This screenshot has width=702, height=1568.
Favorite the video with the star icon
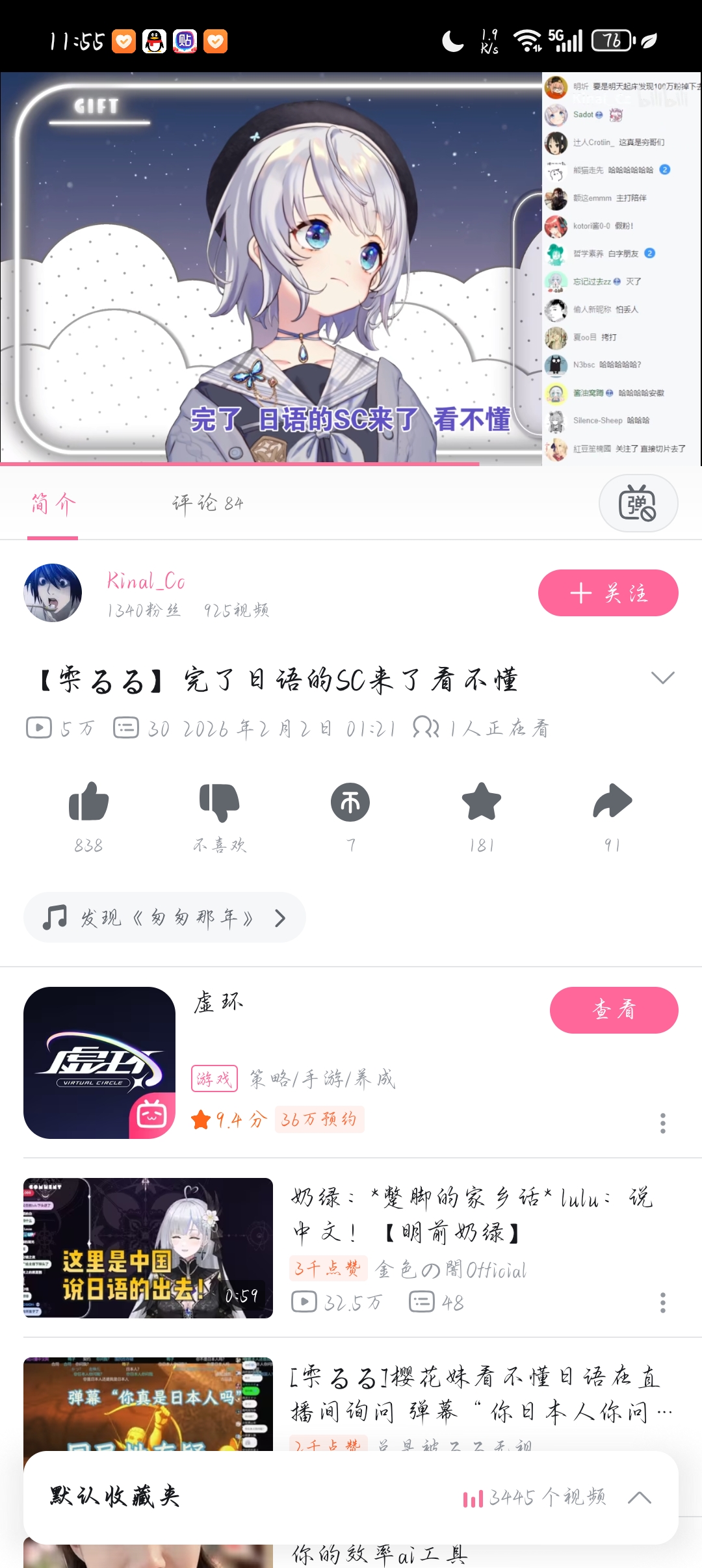(x=482, y=802)
